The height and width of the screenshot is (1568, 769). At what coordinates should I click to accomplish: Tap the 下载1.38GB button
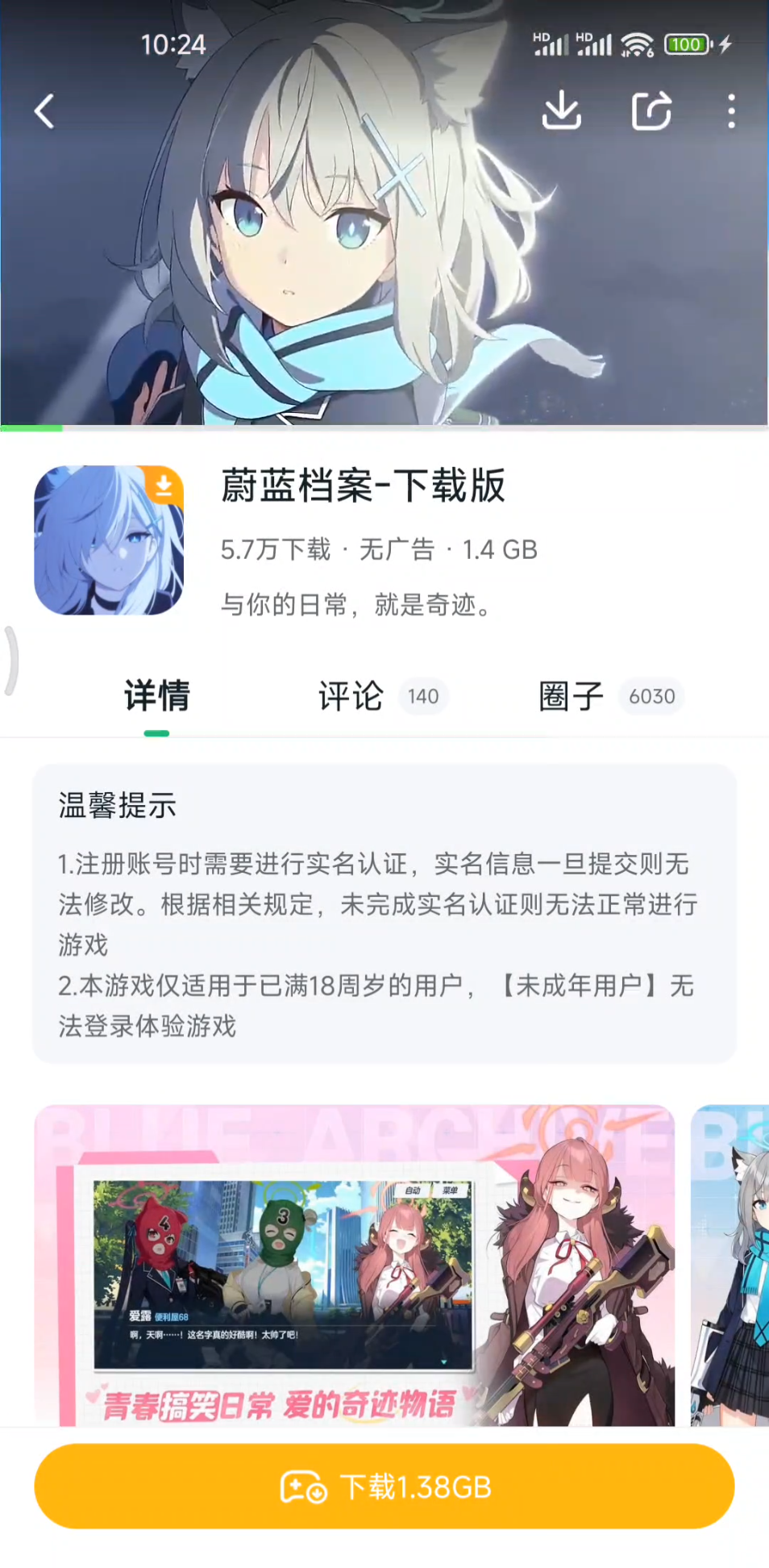coord(384,1487)
